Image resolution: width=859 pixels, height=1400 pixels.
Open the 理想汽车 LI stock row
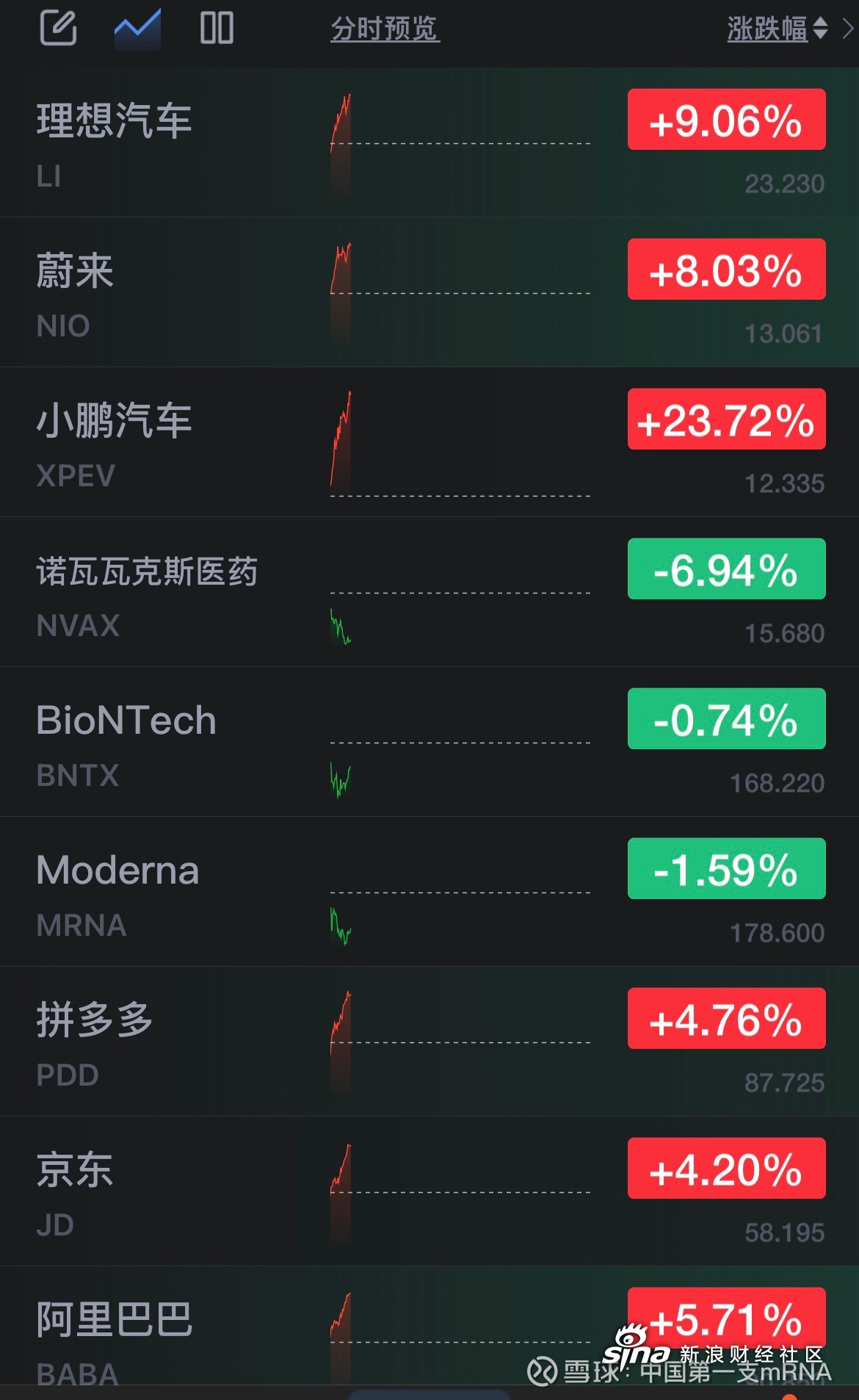(x=429, y=142)
